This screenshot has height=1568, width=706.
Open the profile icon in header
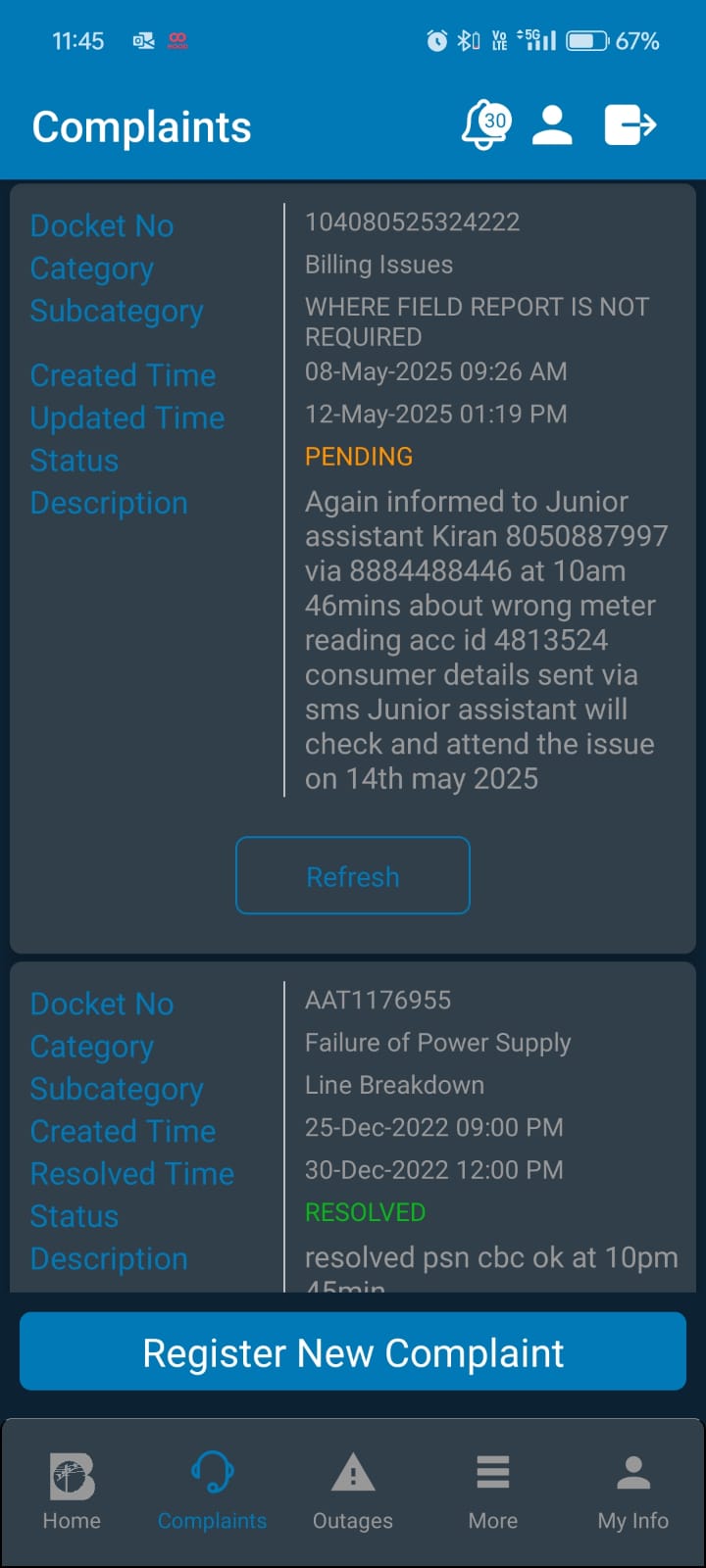point(552,125)
